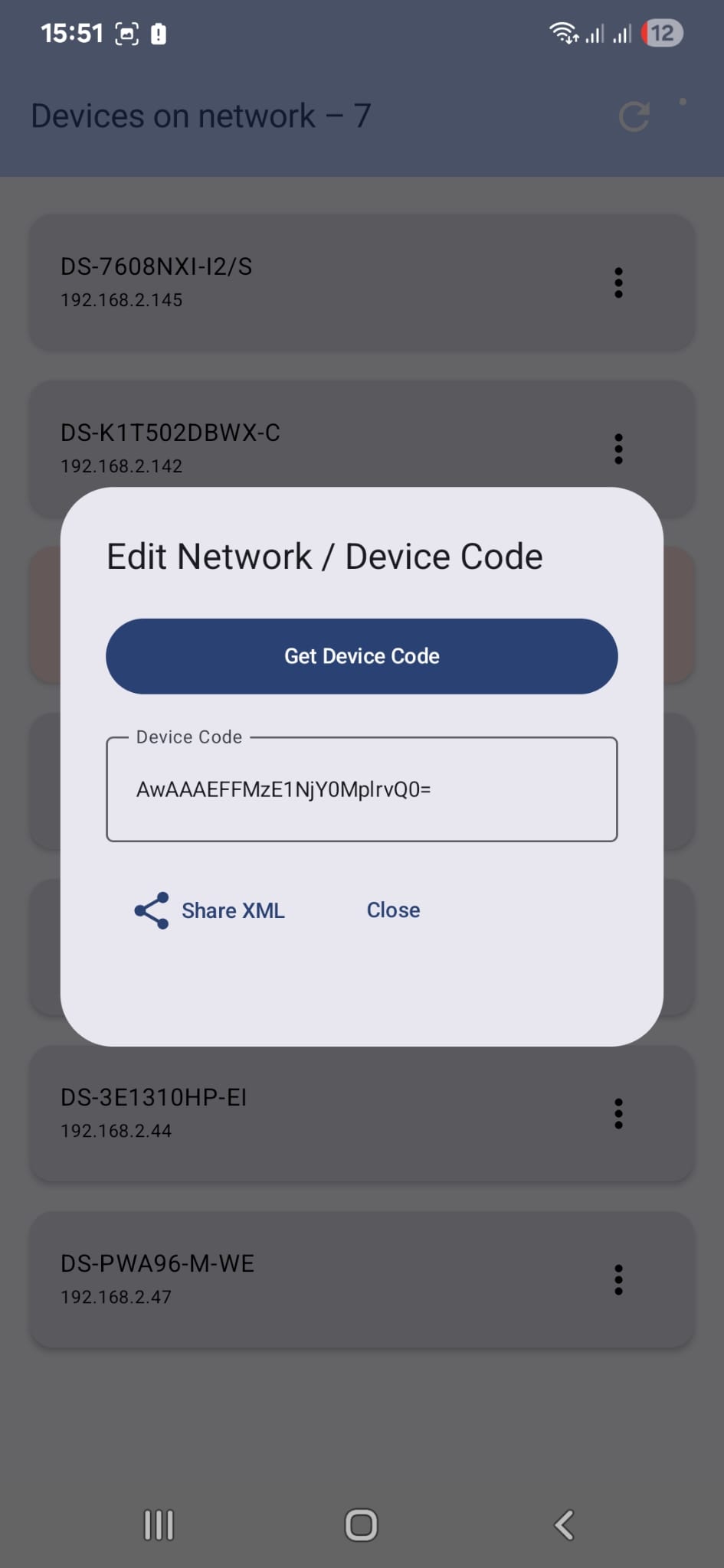
Task: Close the Edit Network dialog
Action: point(393,910)
